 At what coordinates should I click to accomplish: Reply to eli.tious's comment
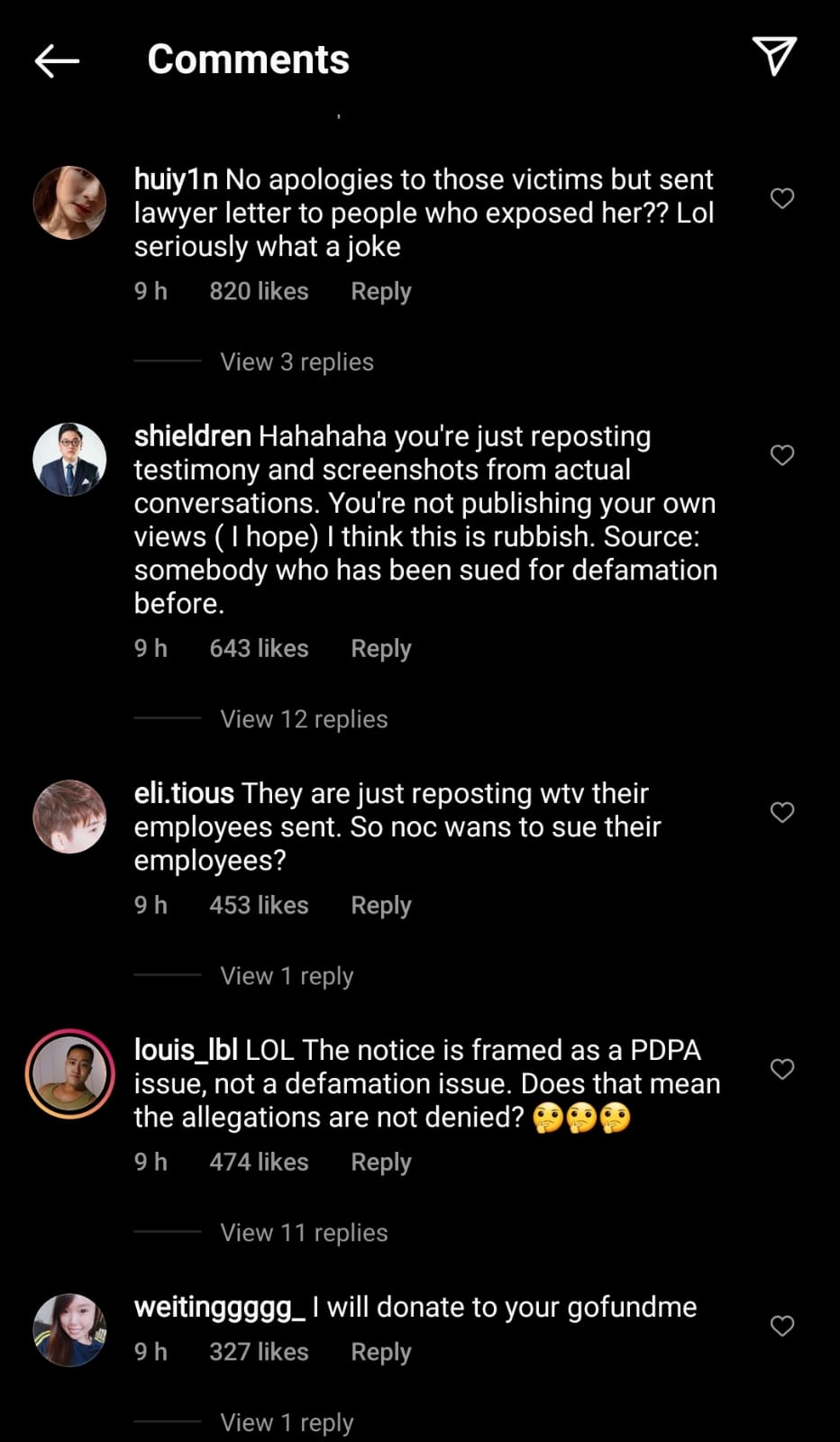click(381, 905)
